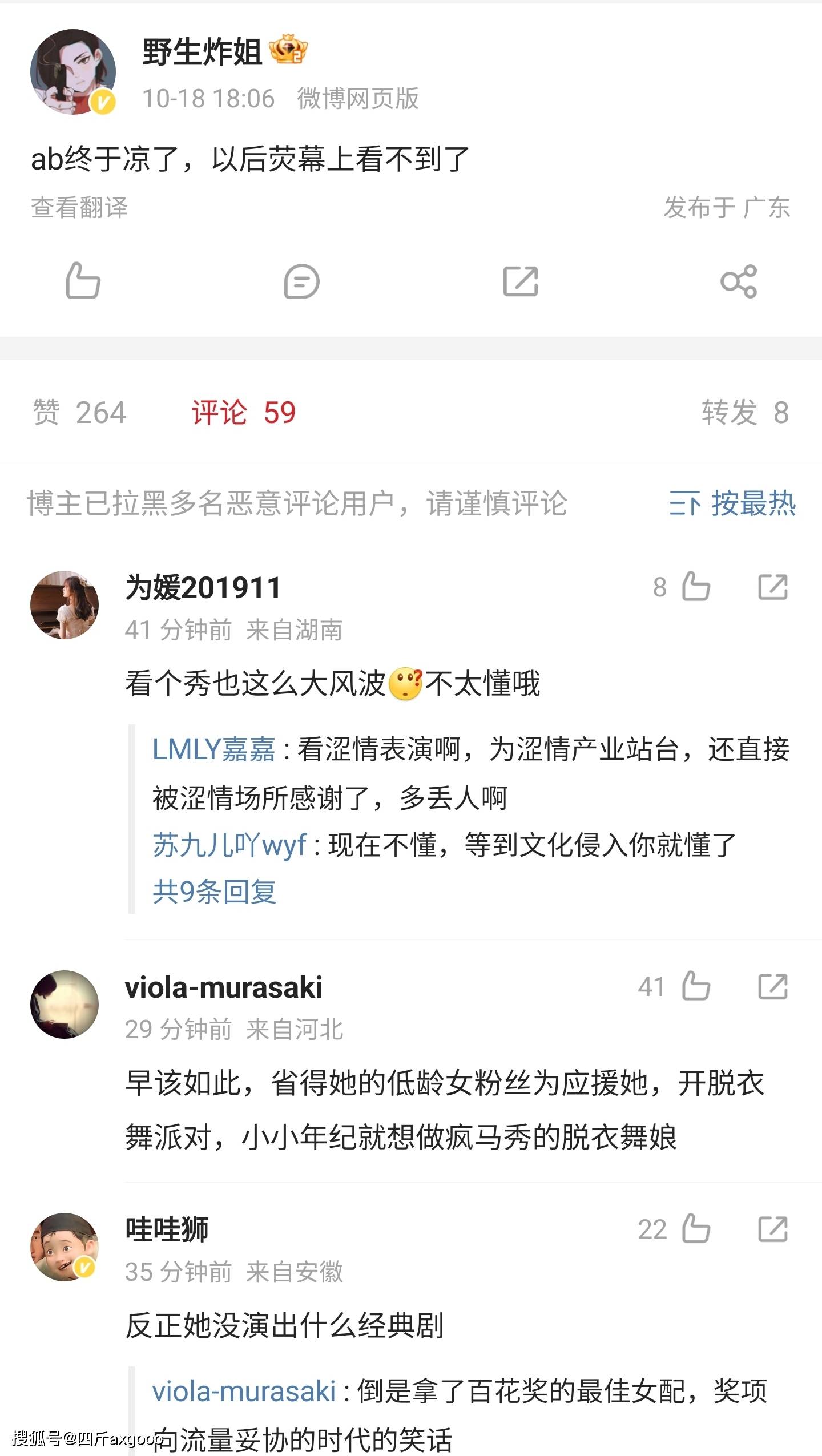Viewport: 822px width, 1456px height.
Task: Open LMLY嘉嘉's profile from the reply
Action: [x=213, y=749]
